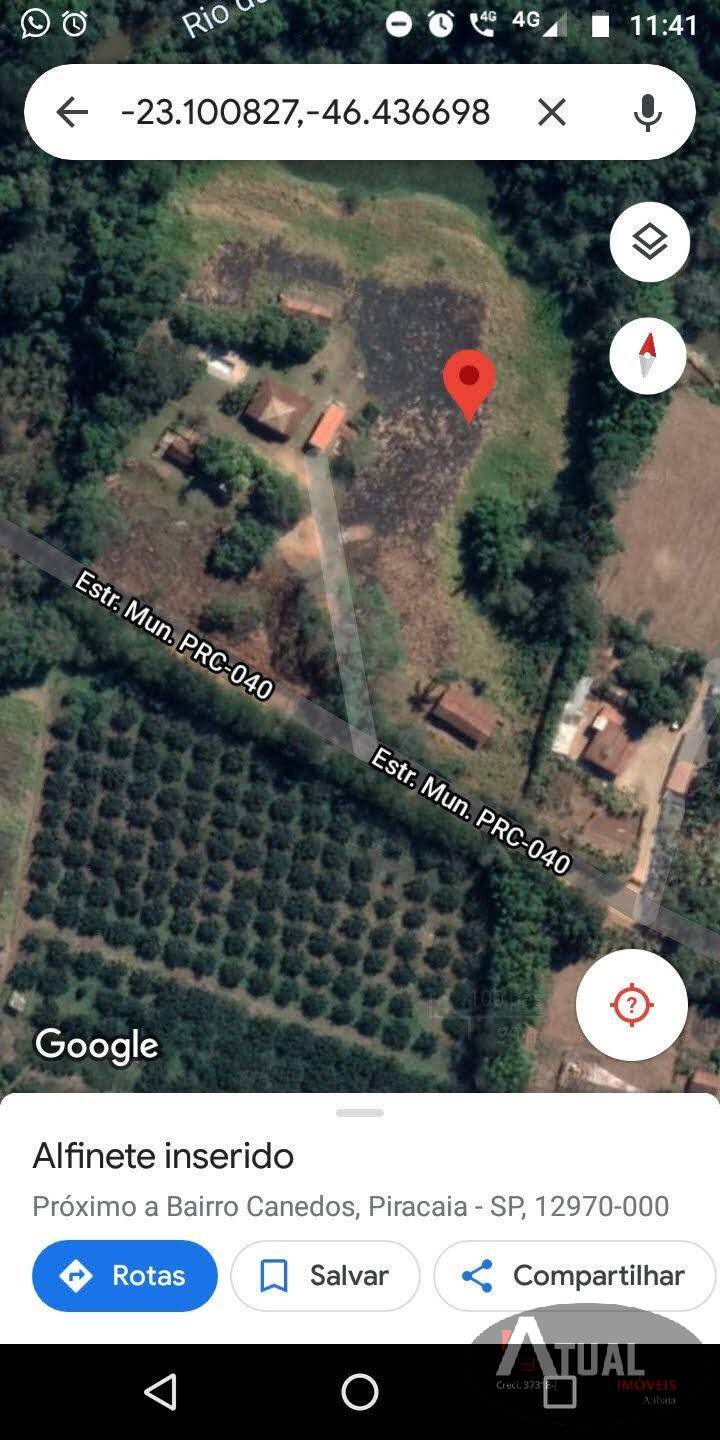Go back using the search bar arrow

pos(72,112)
